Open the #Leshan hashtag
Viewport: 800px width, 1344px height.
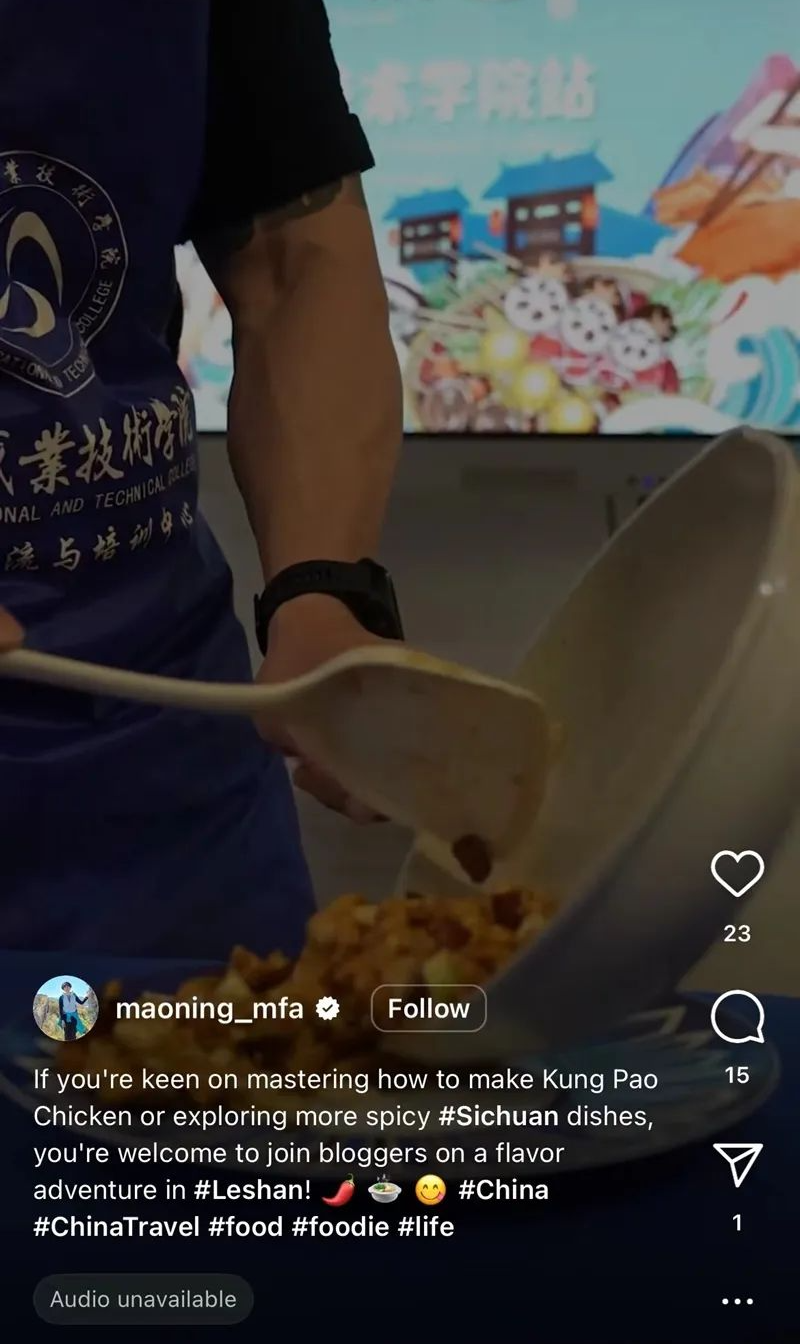pos(249,1190)
